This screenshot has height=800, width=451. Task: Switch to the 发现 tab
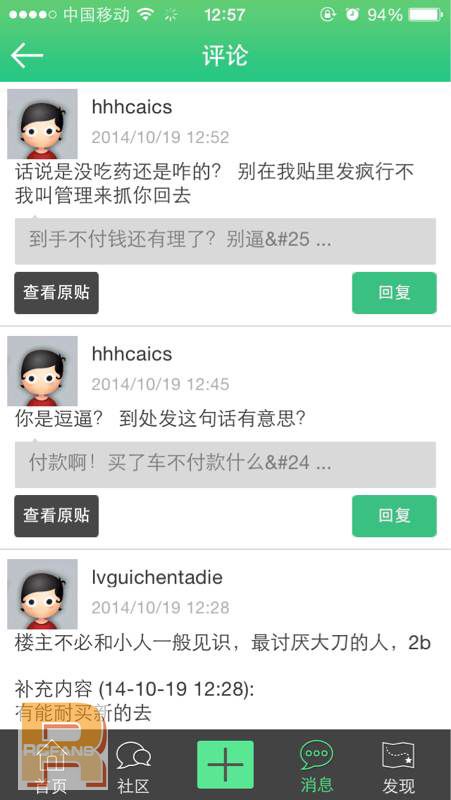click(398, 765)
